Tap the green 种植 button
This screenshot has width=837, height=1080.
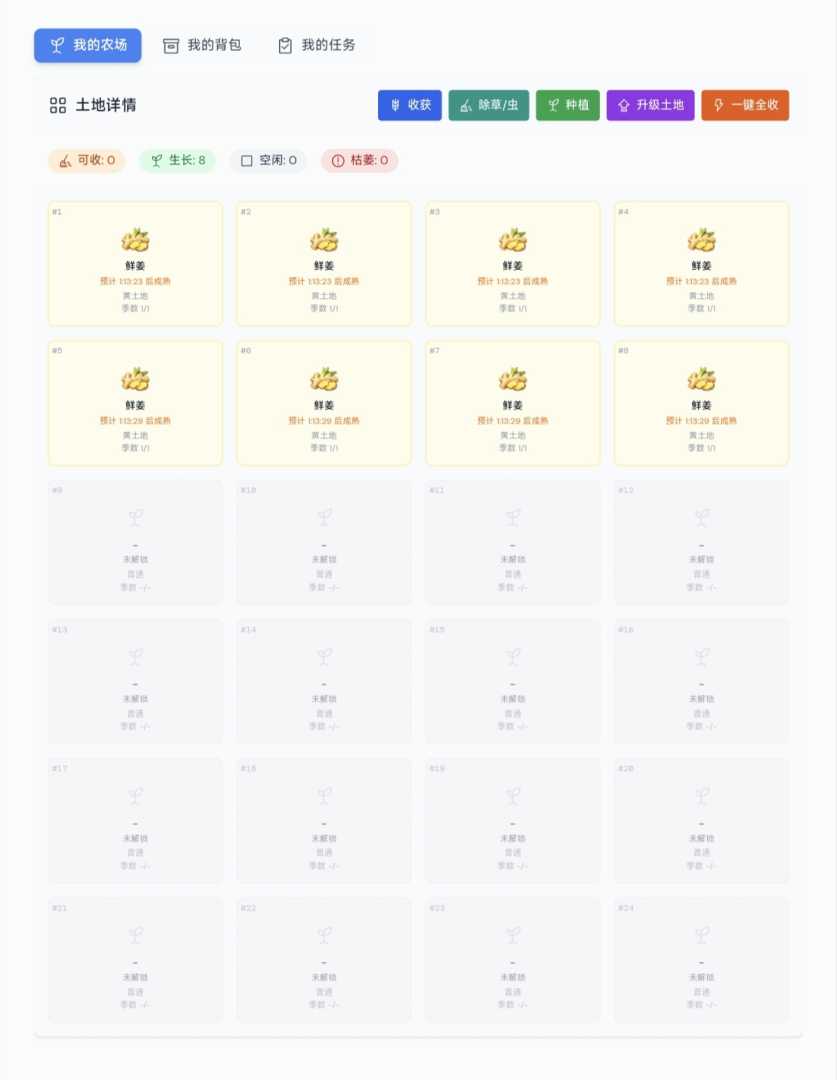(567, 105)
